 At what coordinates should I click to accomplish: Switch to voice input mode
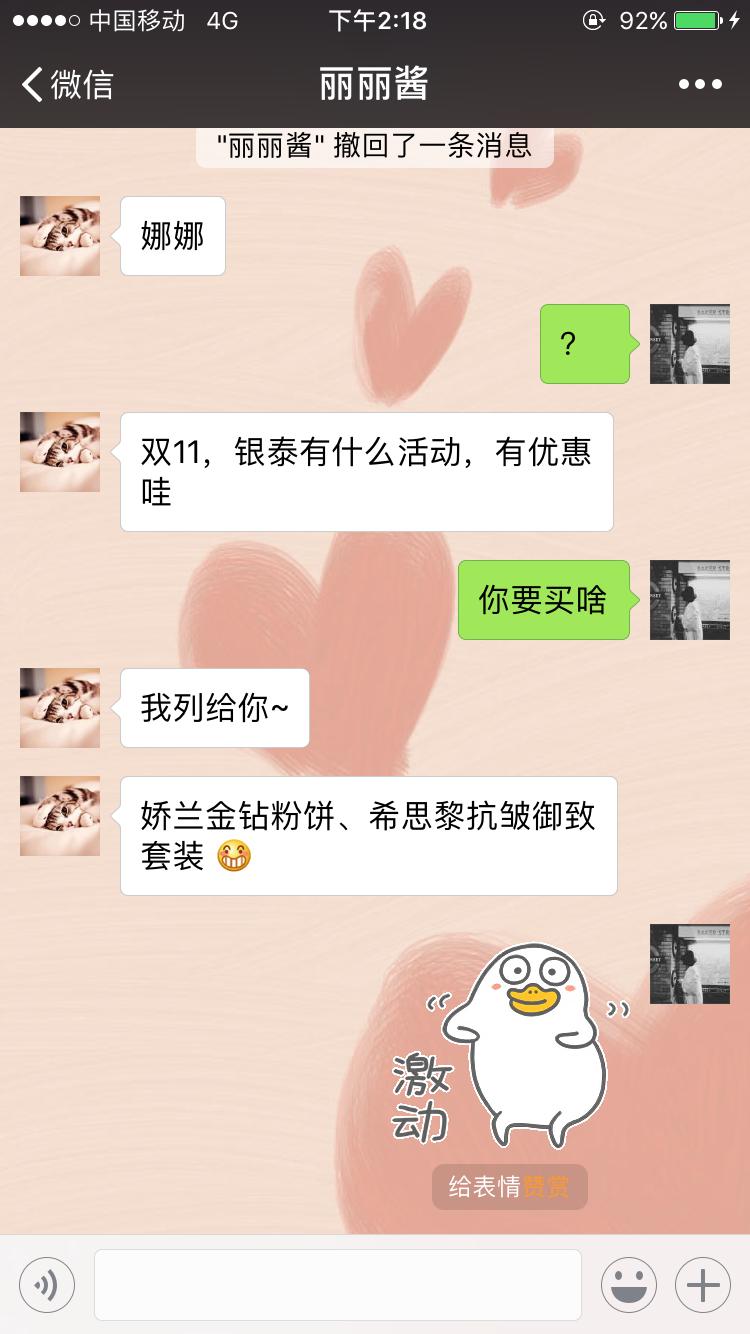tap(45, 1284)
